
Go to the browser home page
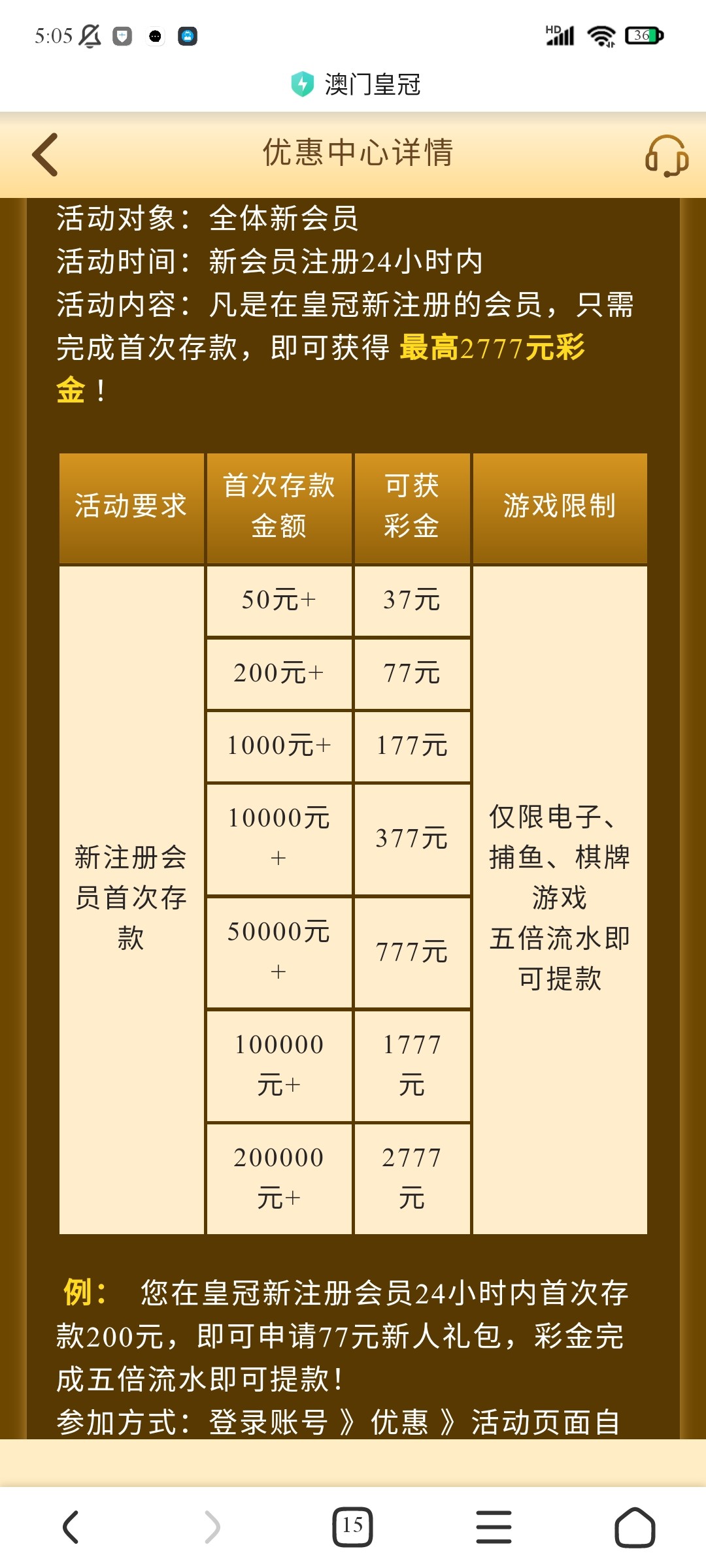click(634, 1527)
